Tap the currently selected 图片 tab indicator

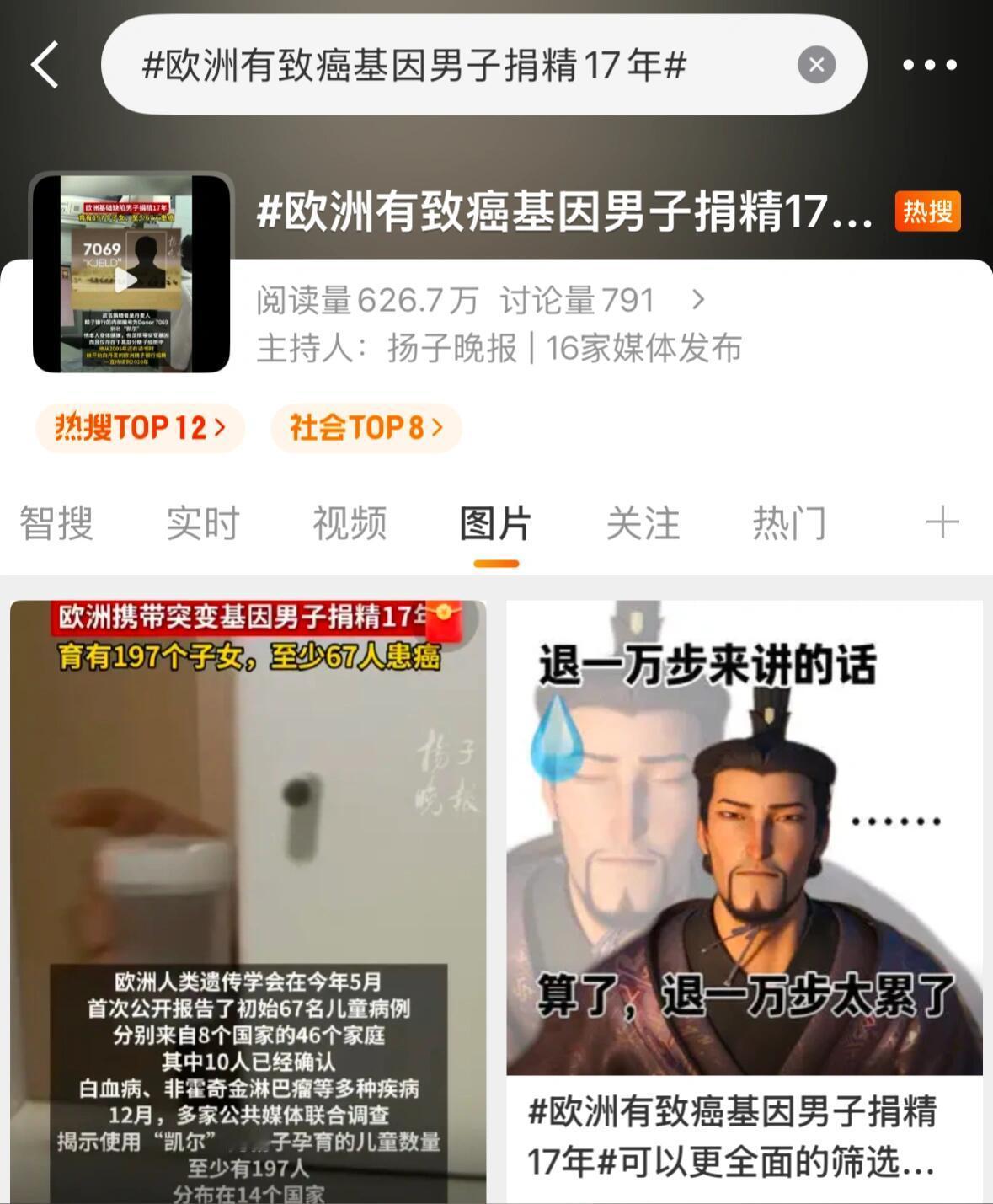[x=494, y=522]
